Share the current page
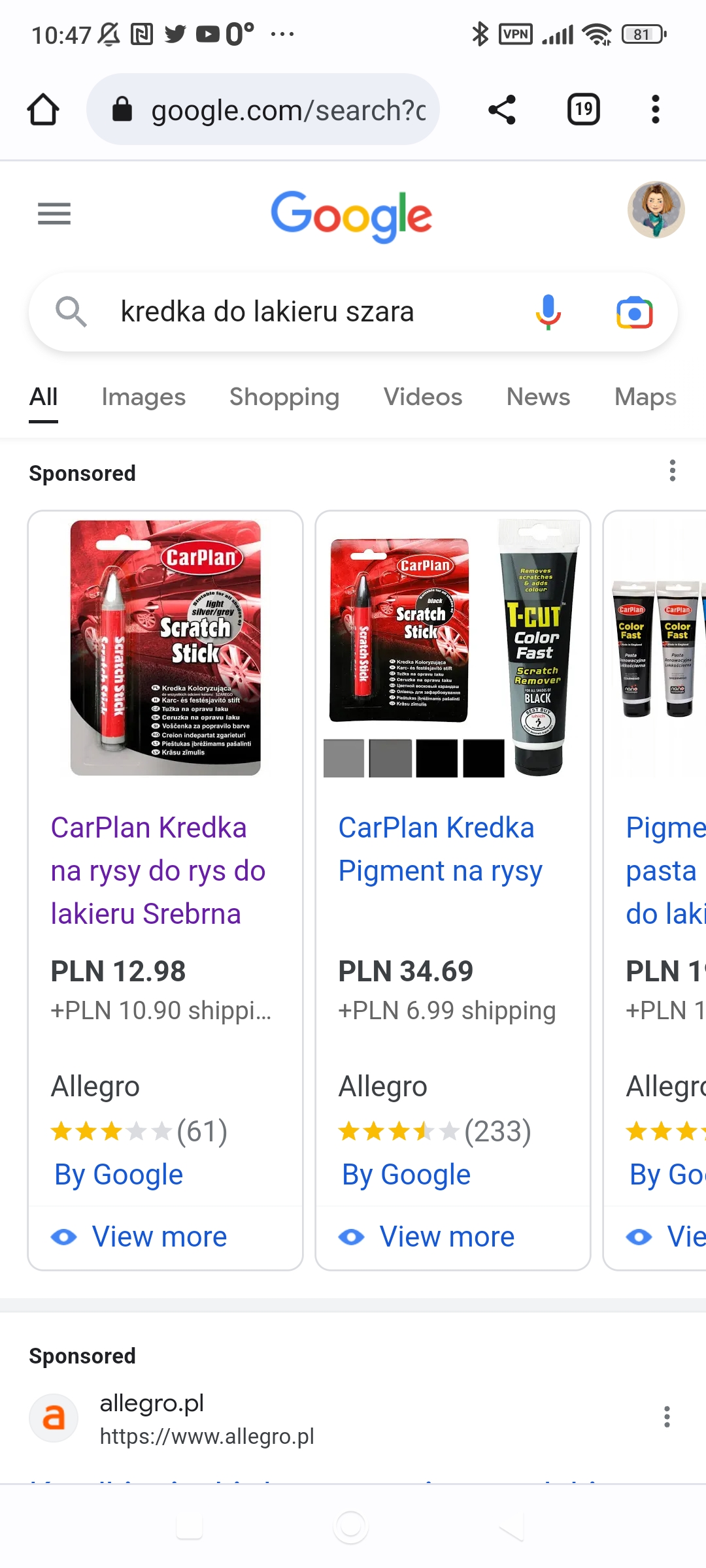 [x=502, y=109]
